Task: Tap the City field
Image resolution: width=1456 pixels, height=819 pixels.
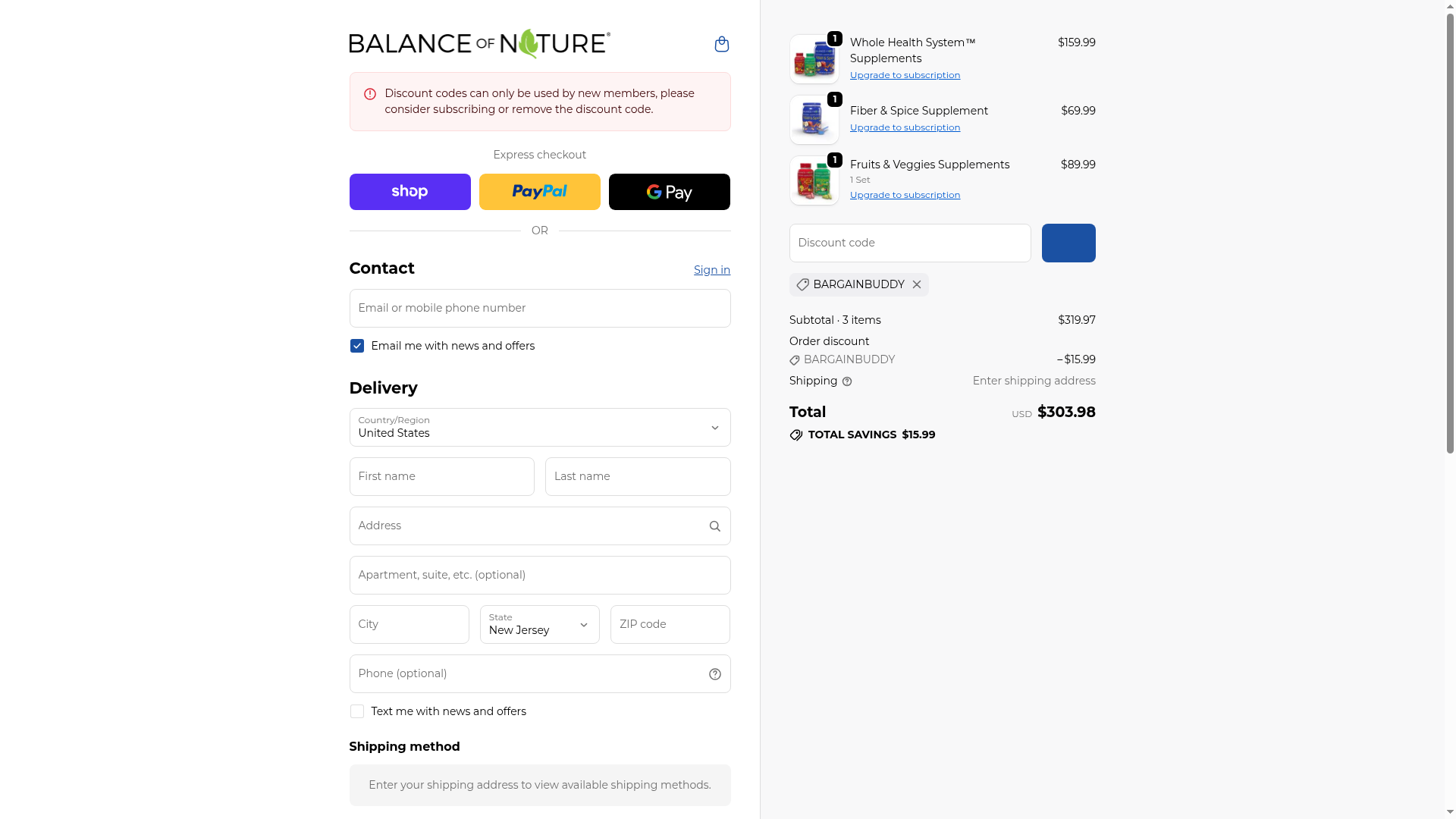Action: [x=409, y=624]
